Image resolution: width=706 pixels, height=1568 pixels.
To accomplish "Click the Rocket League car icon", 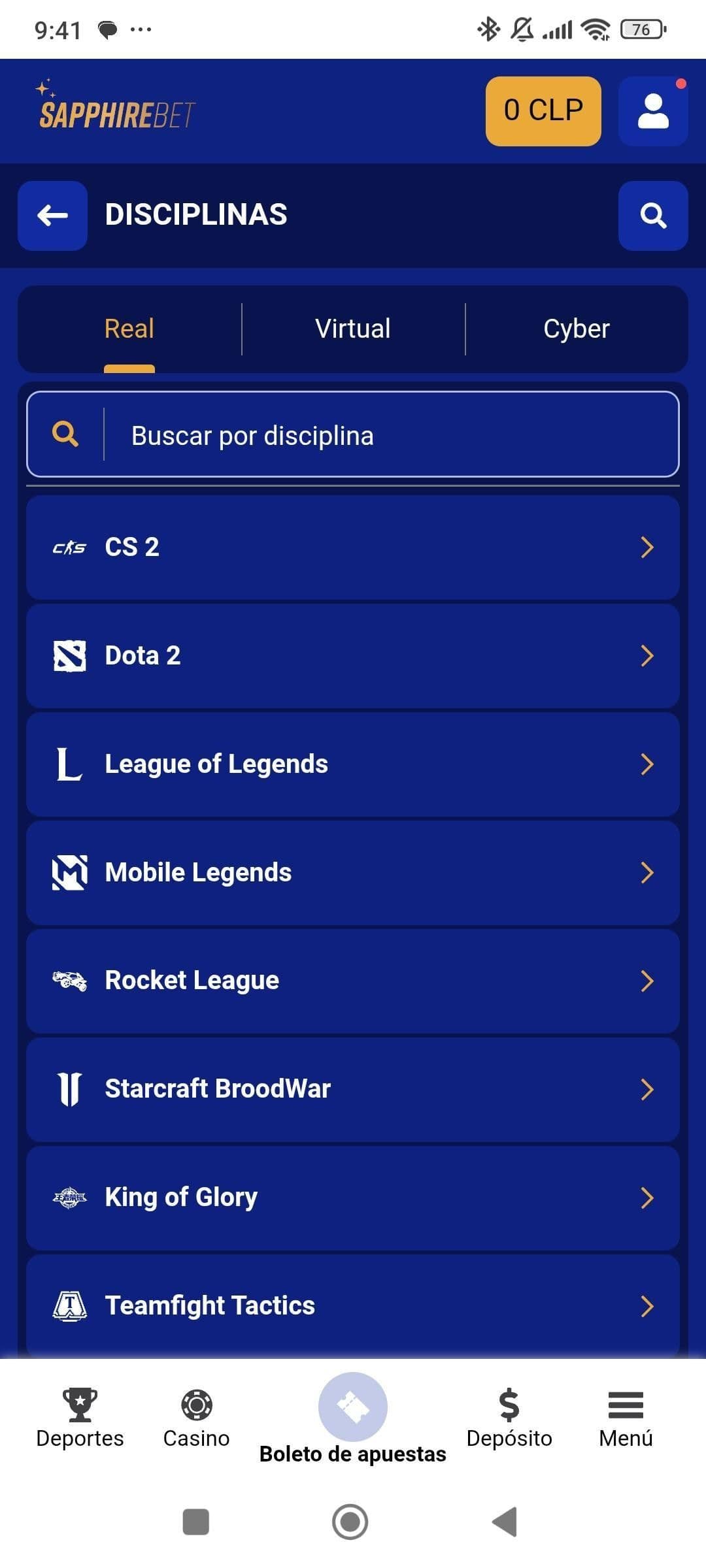I will (69, 980).
